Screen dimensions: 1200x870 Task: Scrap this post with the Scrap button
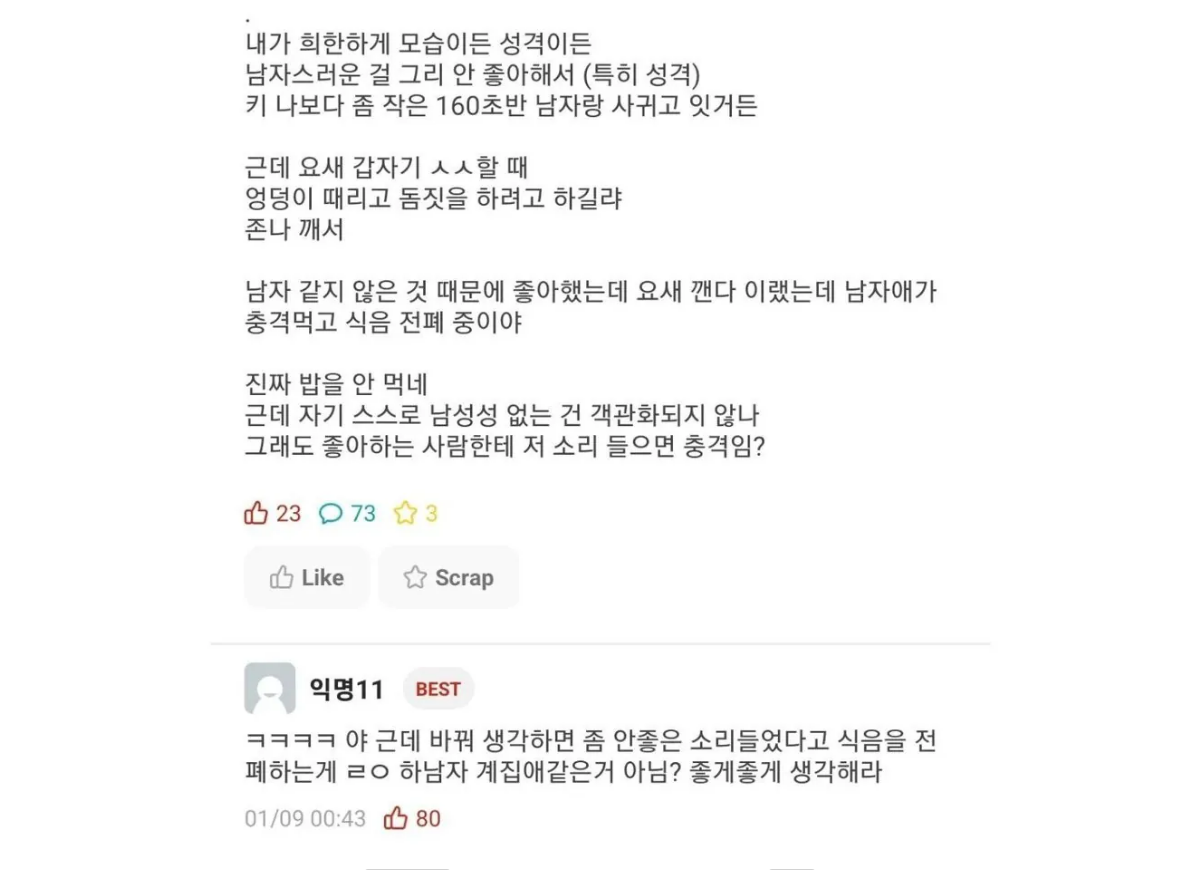449,577
